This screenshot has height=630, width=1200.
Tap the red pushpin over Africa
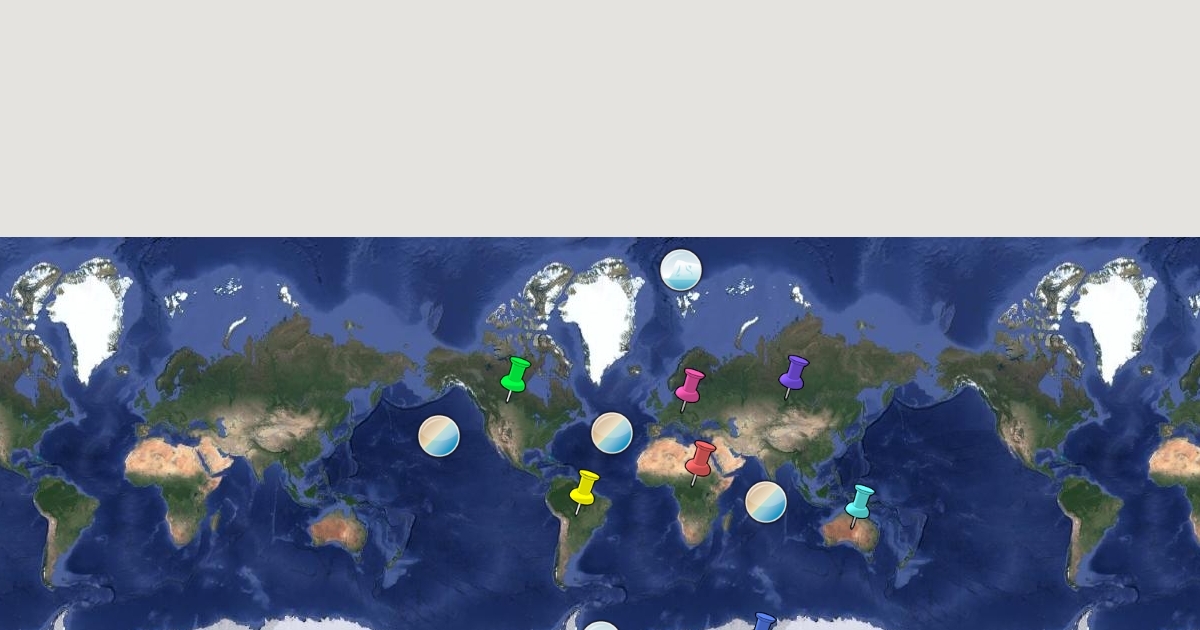(700, 459)
